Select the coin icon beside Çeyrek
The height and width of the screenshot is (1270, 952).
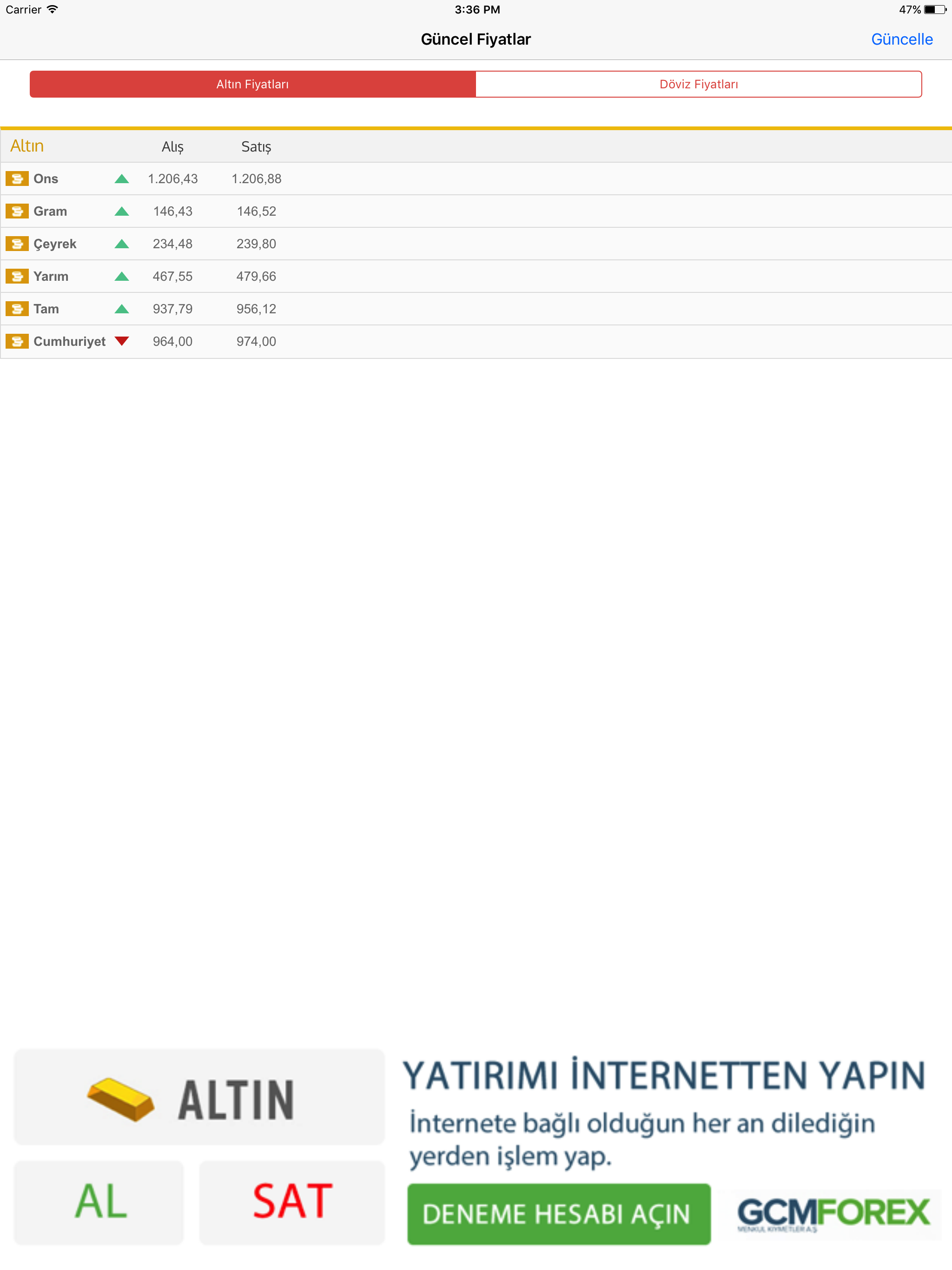17,244
